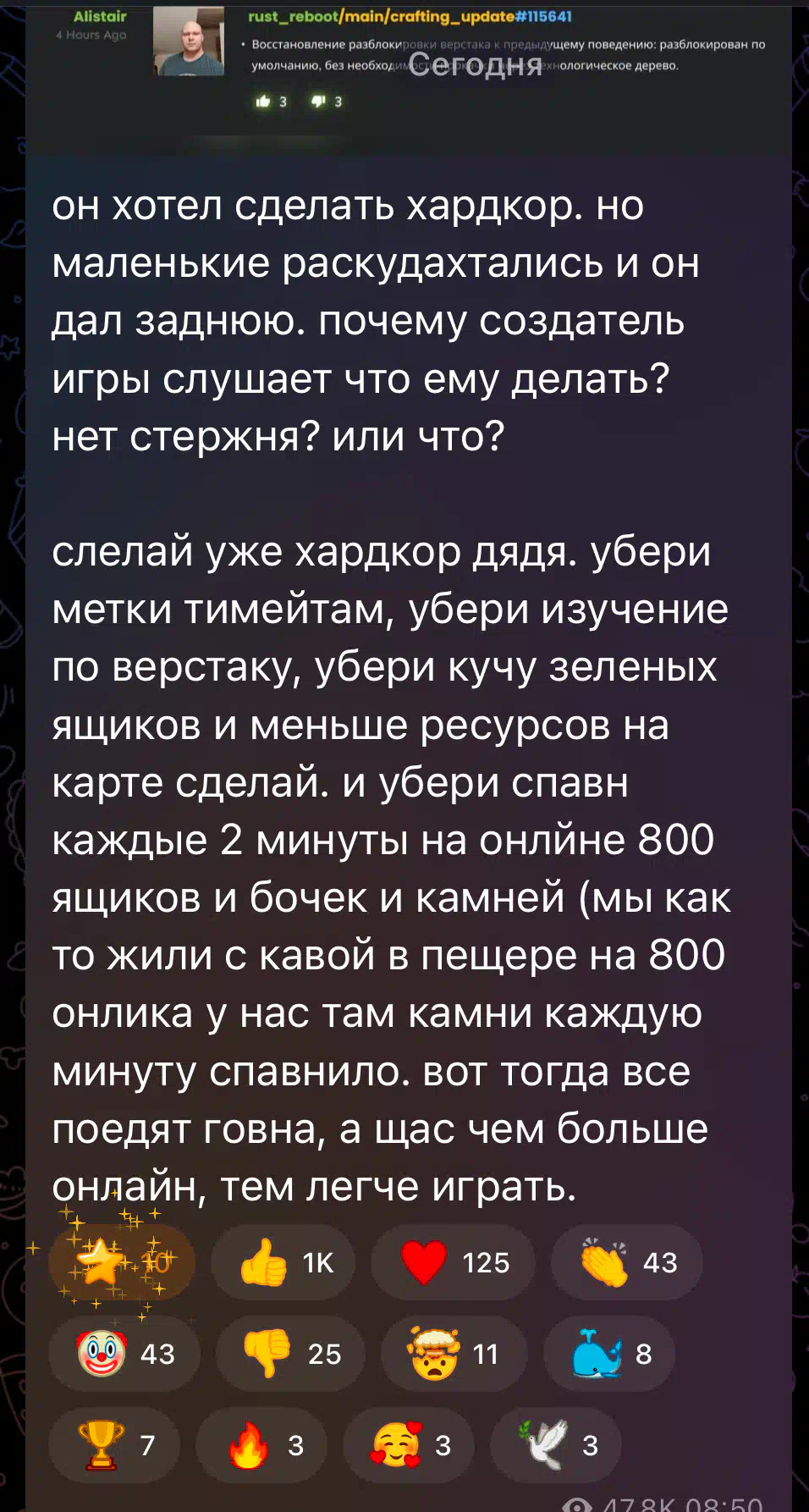Add a thumbs up reaction (1K)
809x1512 pixels.
(283, 1262)
